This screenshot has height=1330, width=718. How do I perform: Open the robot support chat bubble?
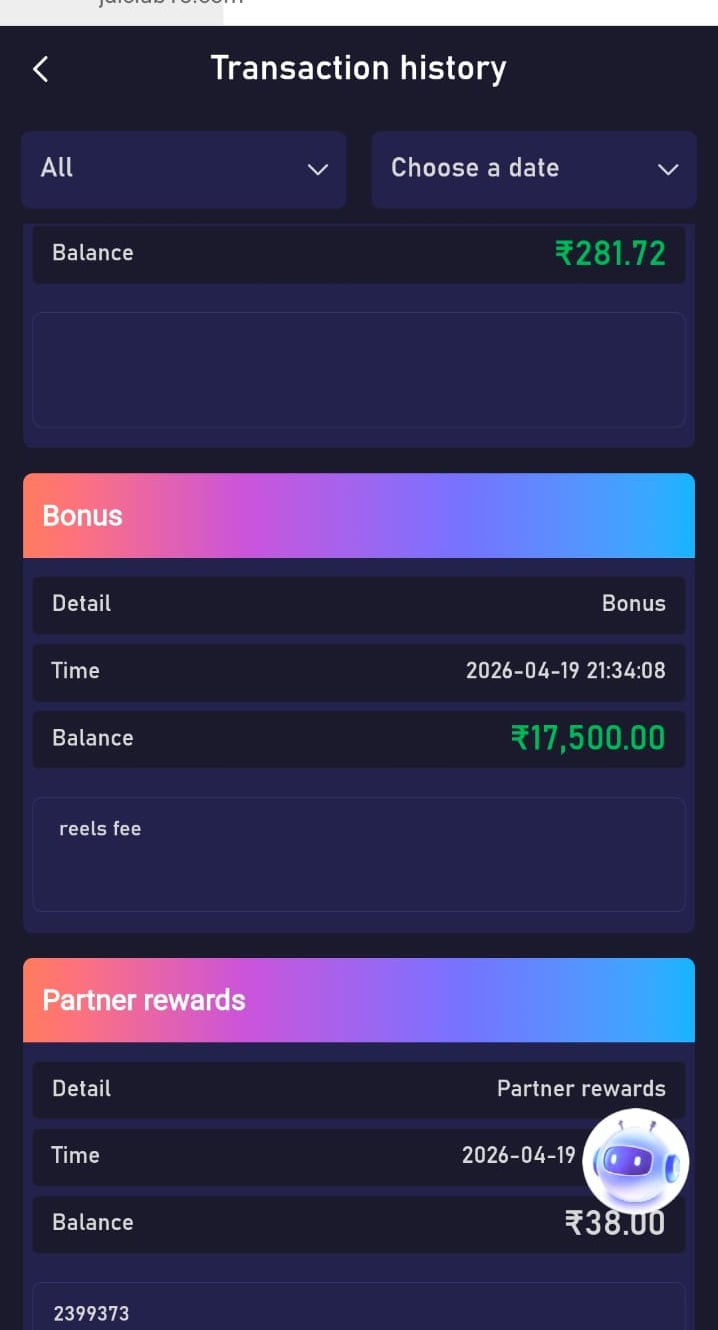(x=636, y=1161)
